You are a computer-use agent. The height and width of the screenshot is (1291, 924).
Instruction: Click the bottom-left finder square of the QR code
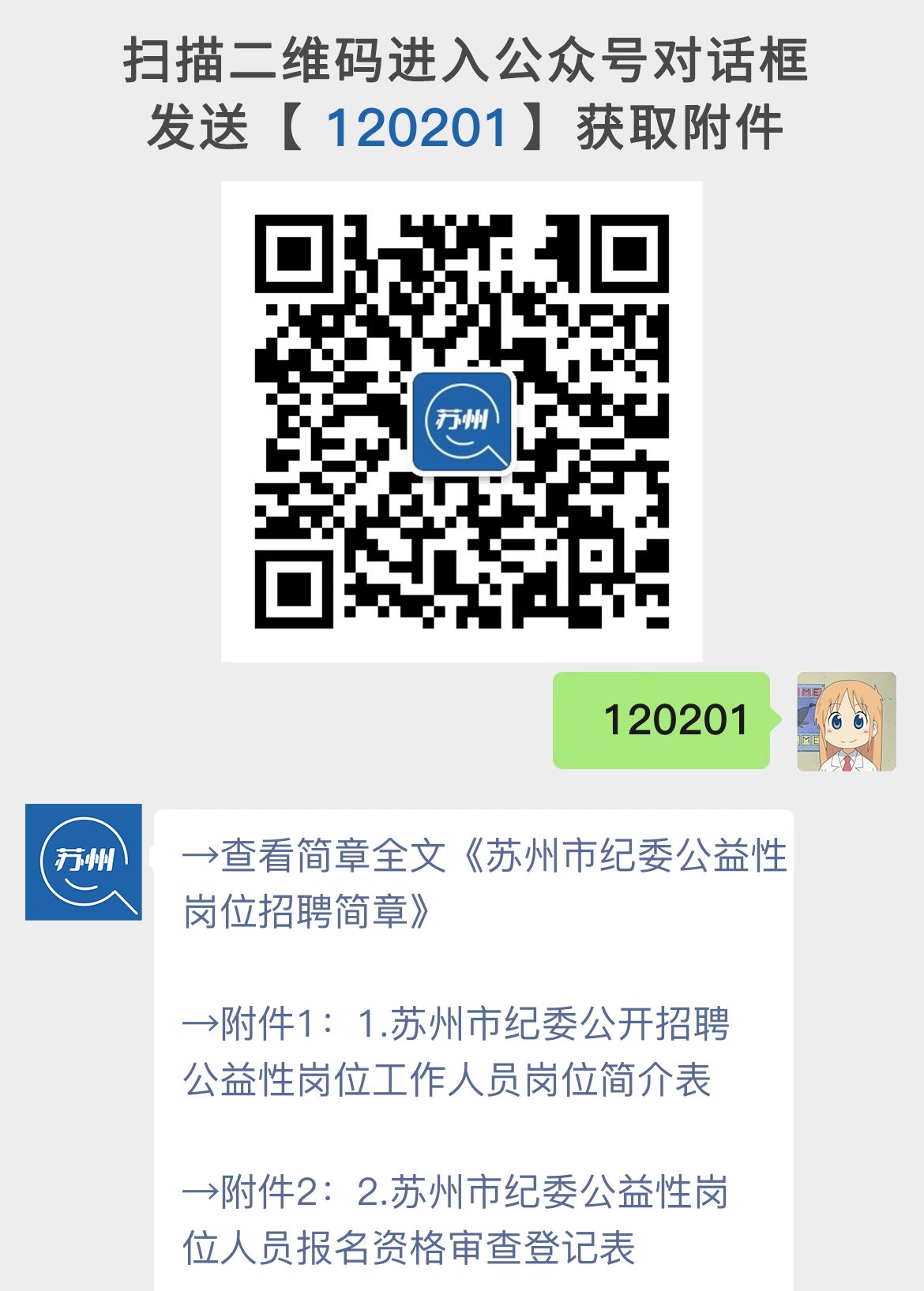click(x=293, y=588)
